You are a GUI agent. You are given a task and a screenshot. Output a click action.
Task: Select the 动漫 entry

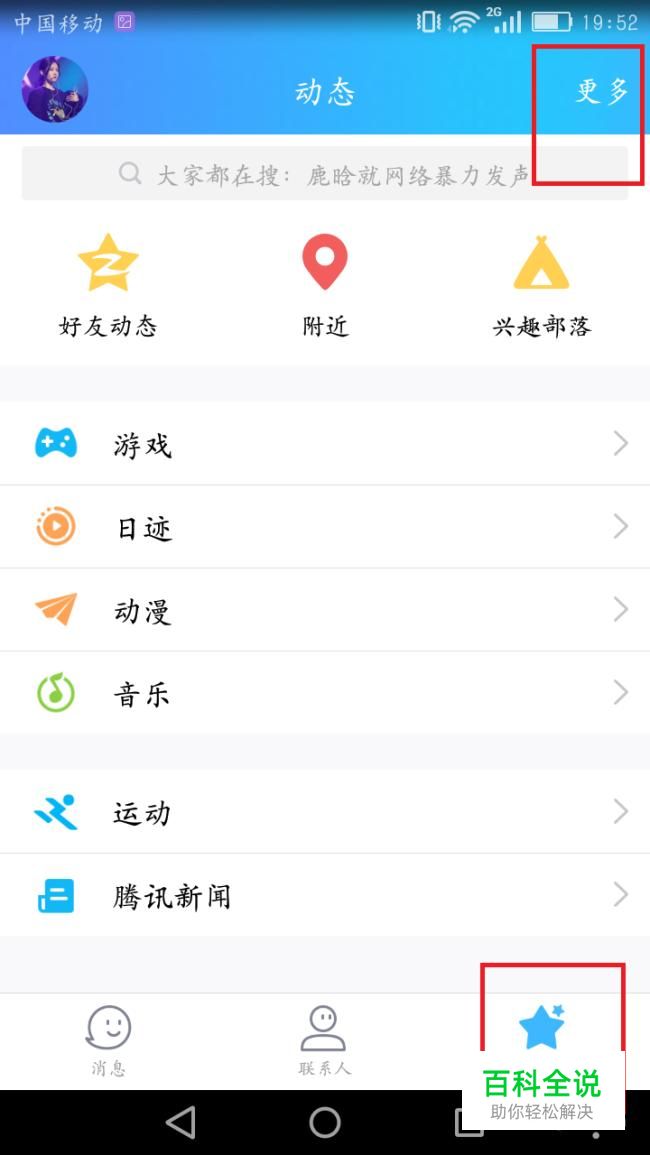[325, 610]
